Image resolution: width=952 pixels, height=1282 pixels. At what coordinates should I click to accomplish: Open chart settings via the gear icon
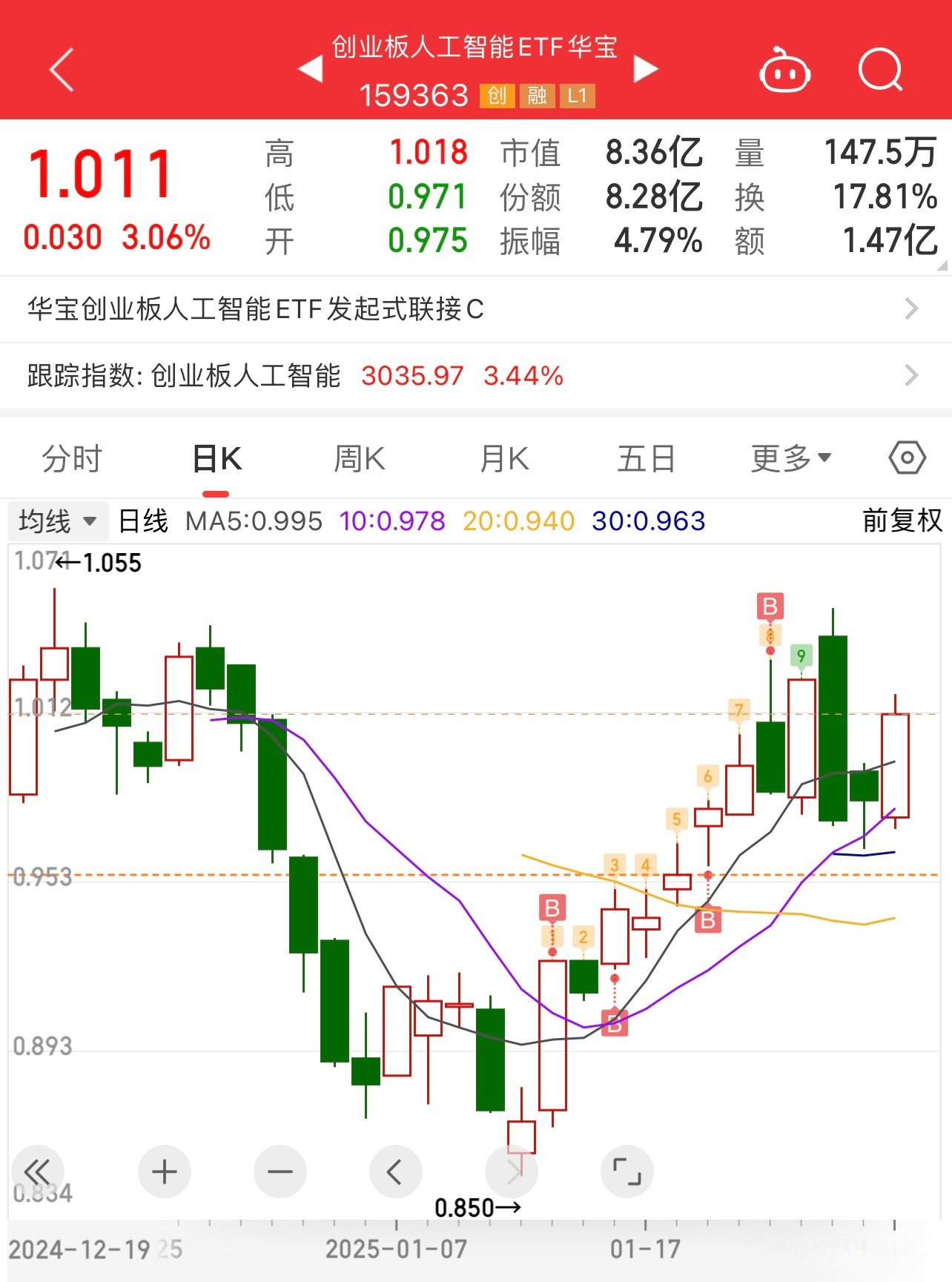pyautogui.click(x=906, y=458)
